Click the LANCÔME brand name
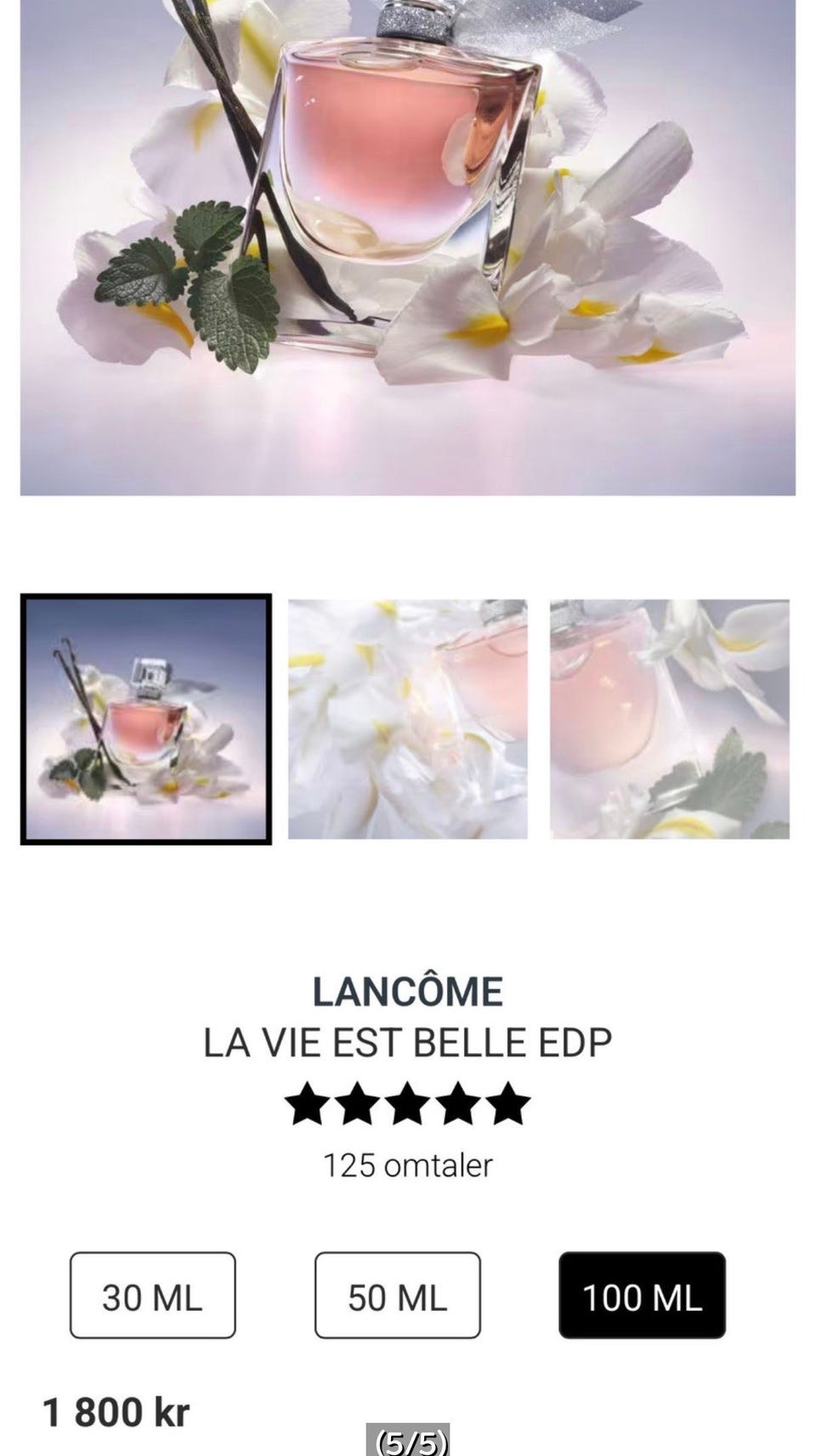This screenshot has width=816, height=1456. (x=408, y=990)
